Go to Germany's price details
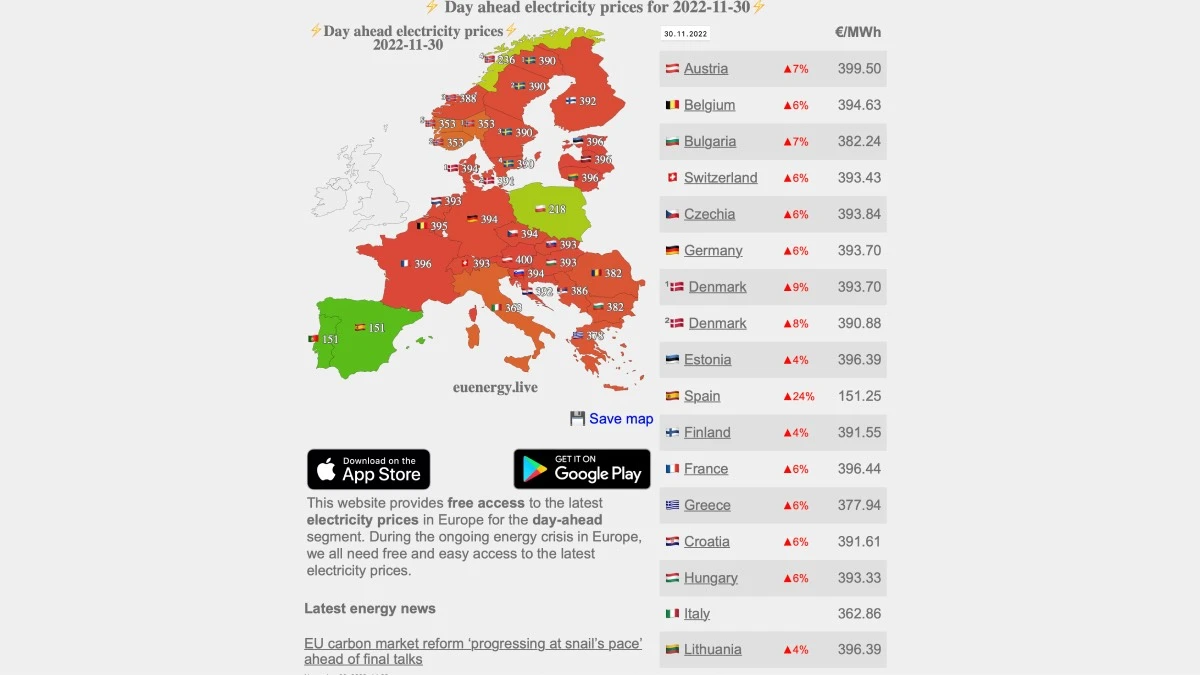 713,251
